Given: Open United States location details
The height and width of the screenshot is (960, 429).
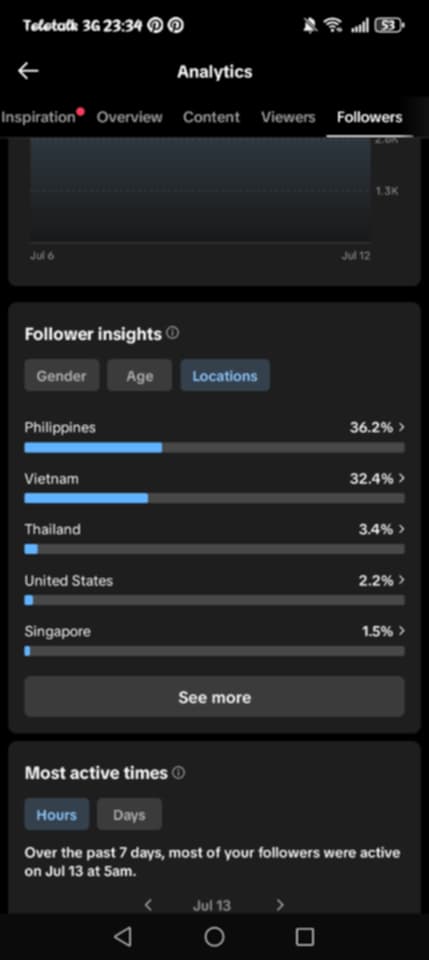Looking at the screenshot, I should [214, 590].
